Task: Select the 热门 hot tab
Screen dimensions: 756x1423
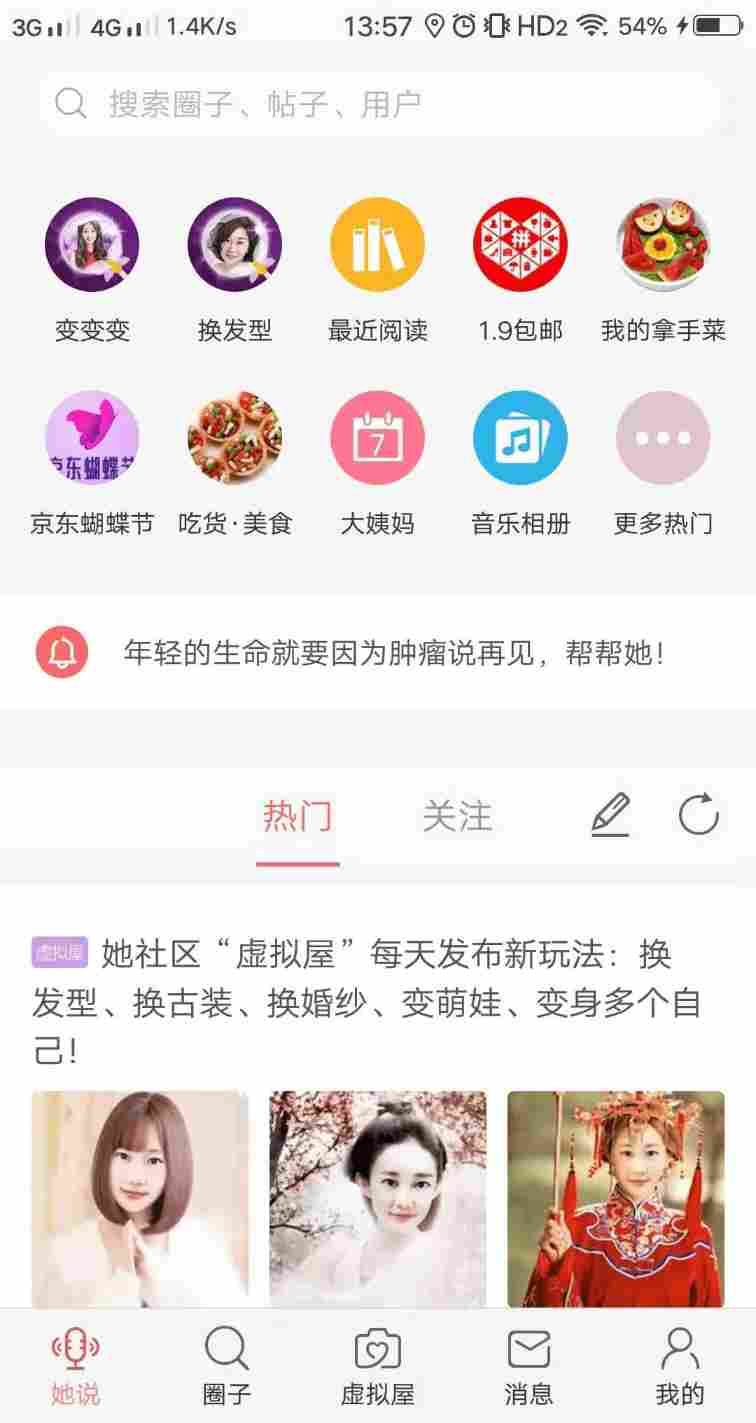Action: click(297, 816)
